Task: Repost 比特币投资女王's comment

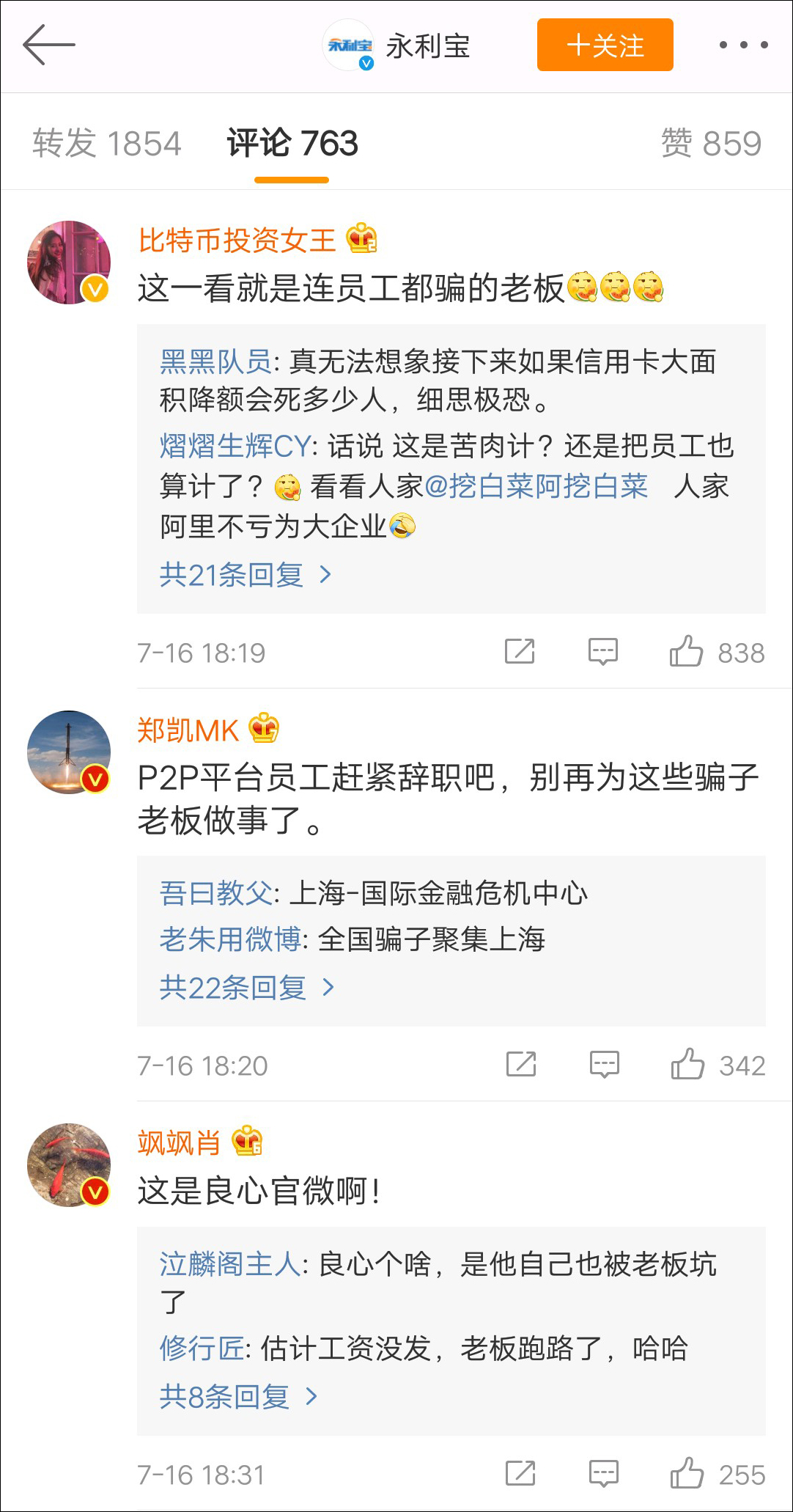Action: click(520, 651)
